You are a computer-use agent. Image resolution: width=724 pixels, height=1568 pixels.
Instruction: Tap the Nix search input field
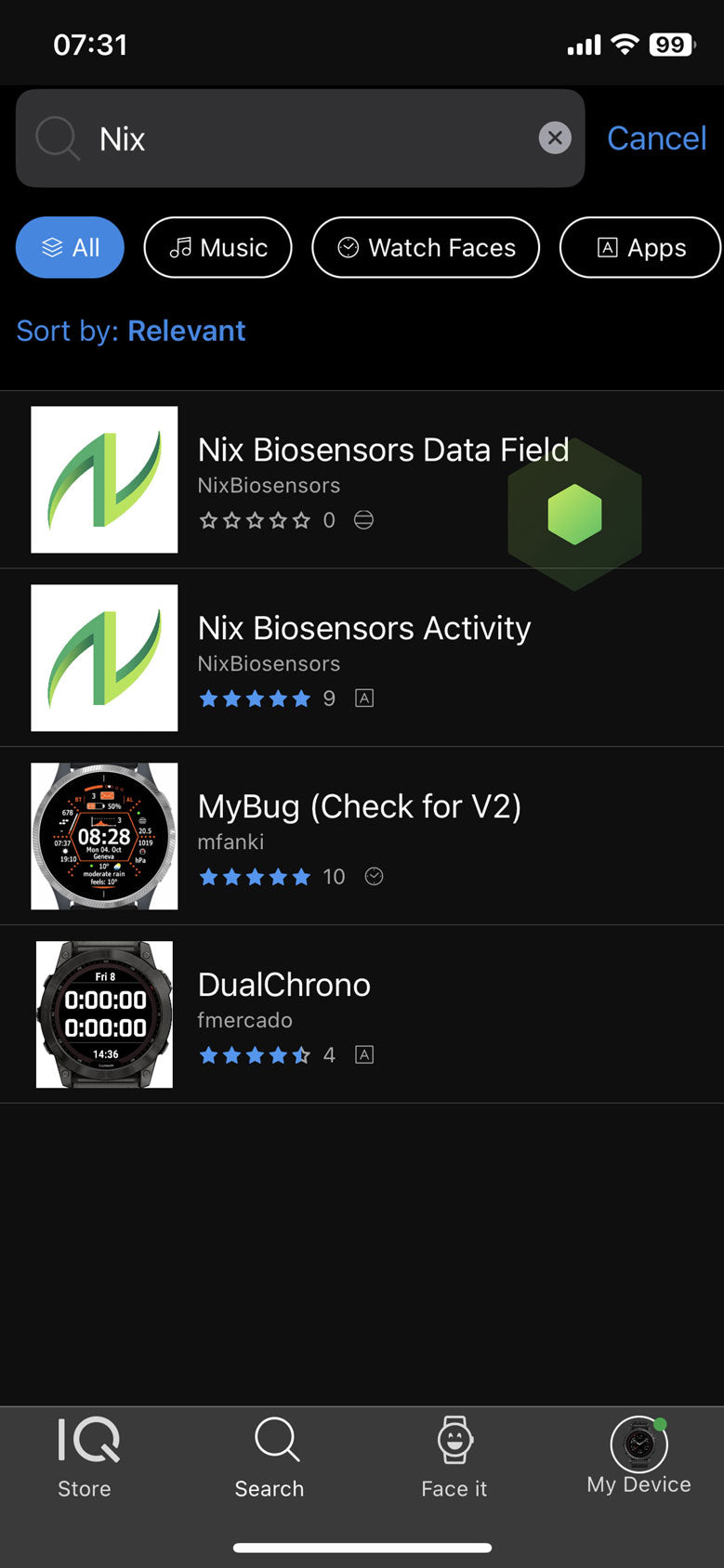(x=279, y=137)
